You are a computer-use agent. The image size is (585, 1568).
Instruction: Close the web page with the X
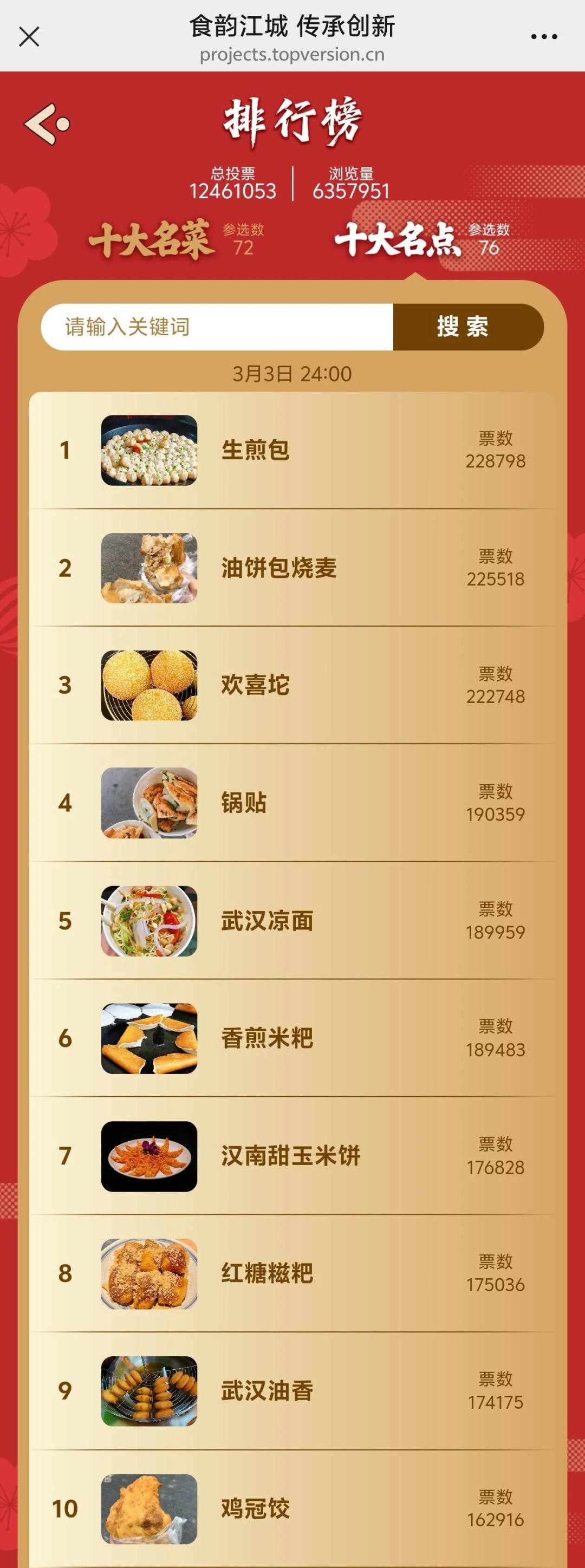coord(29,36)
